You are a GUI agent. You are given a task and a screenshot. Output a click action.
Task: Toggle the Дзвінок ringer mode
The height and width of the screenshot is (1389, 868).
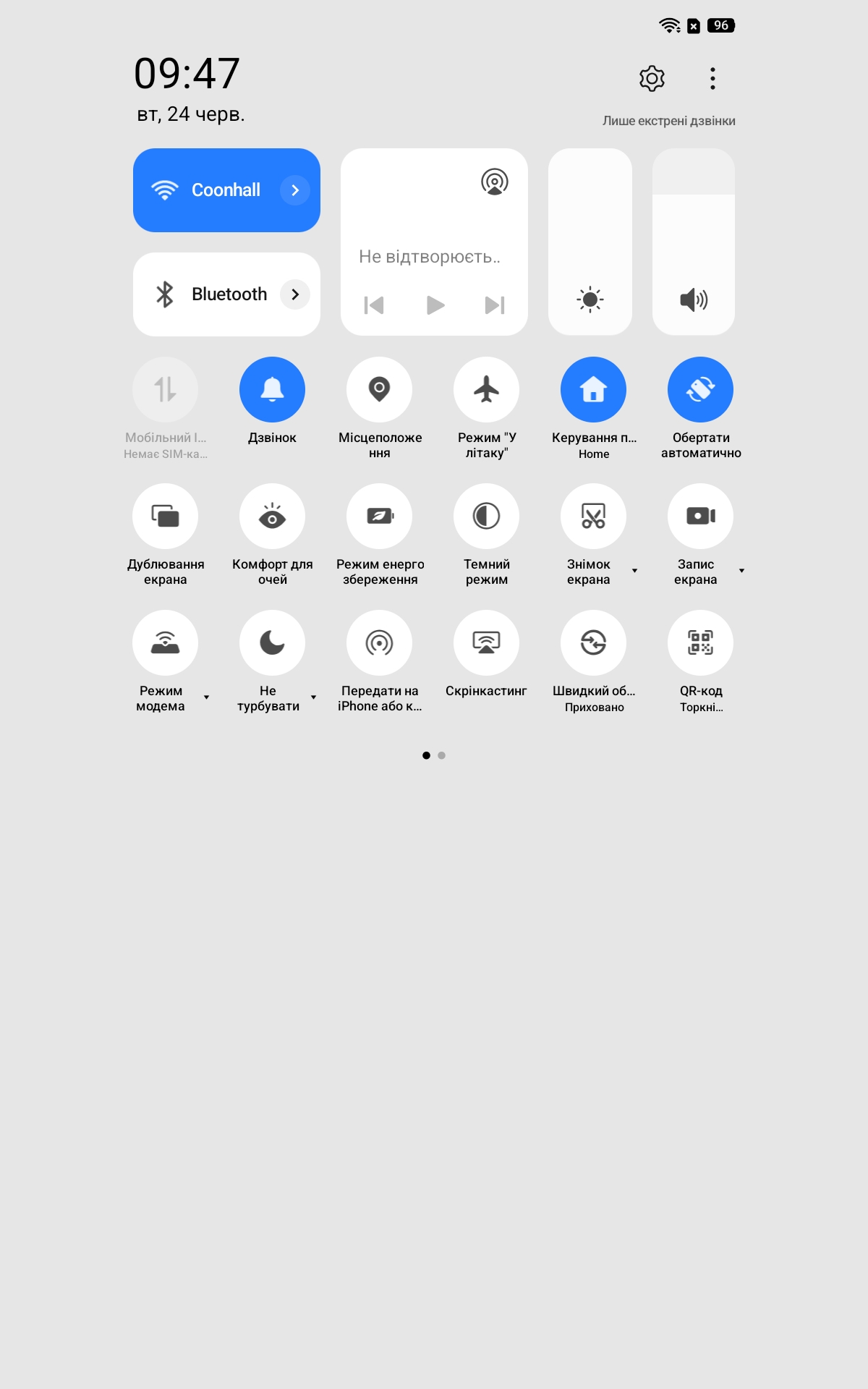(272, 389)
